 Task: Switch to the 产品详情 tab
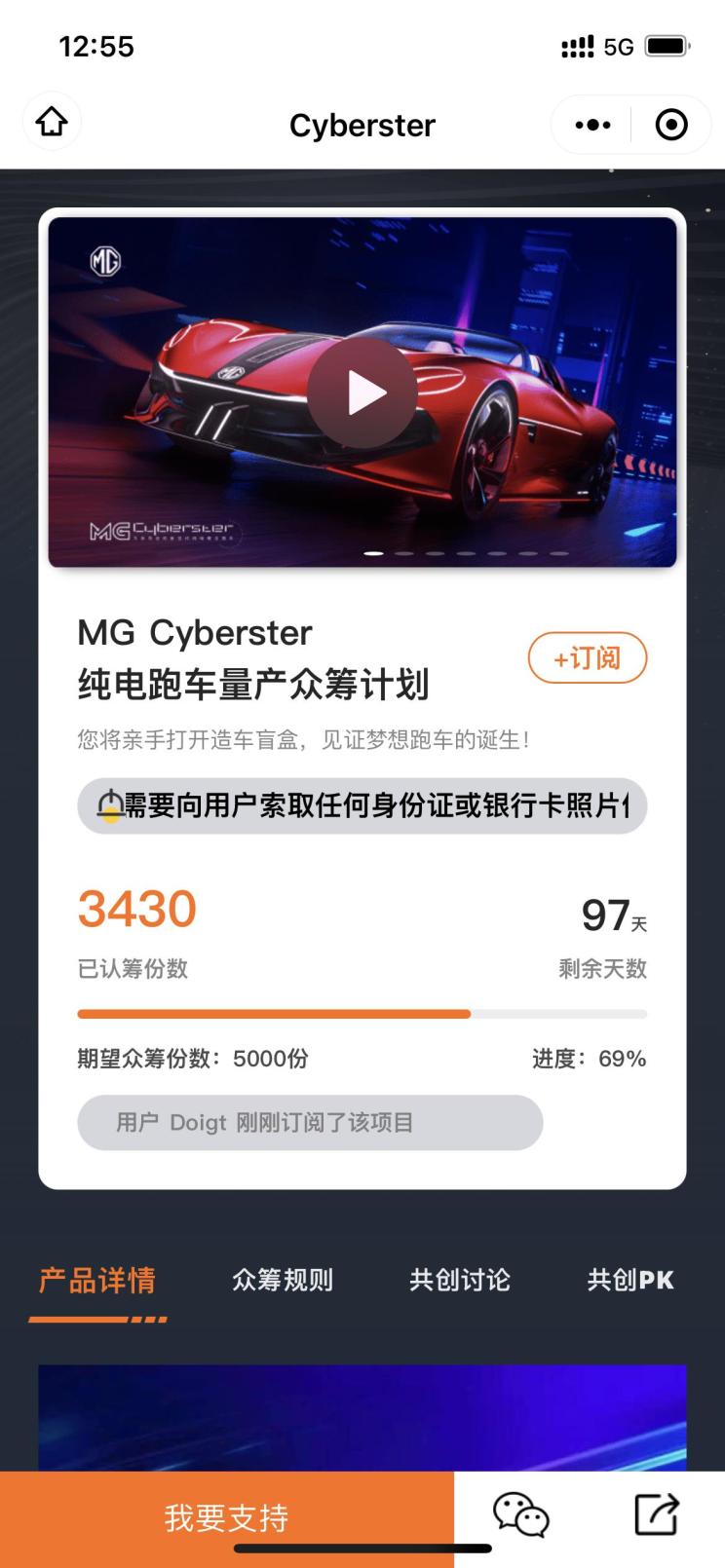(x=97, y=1280)
